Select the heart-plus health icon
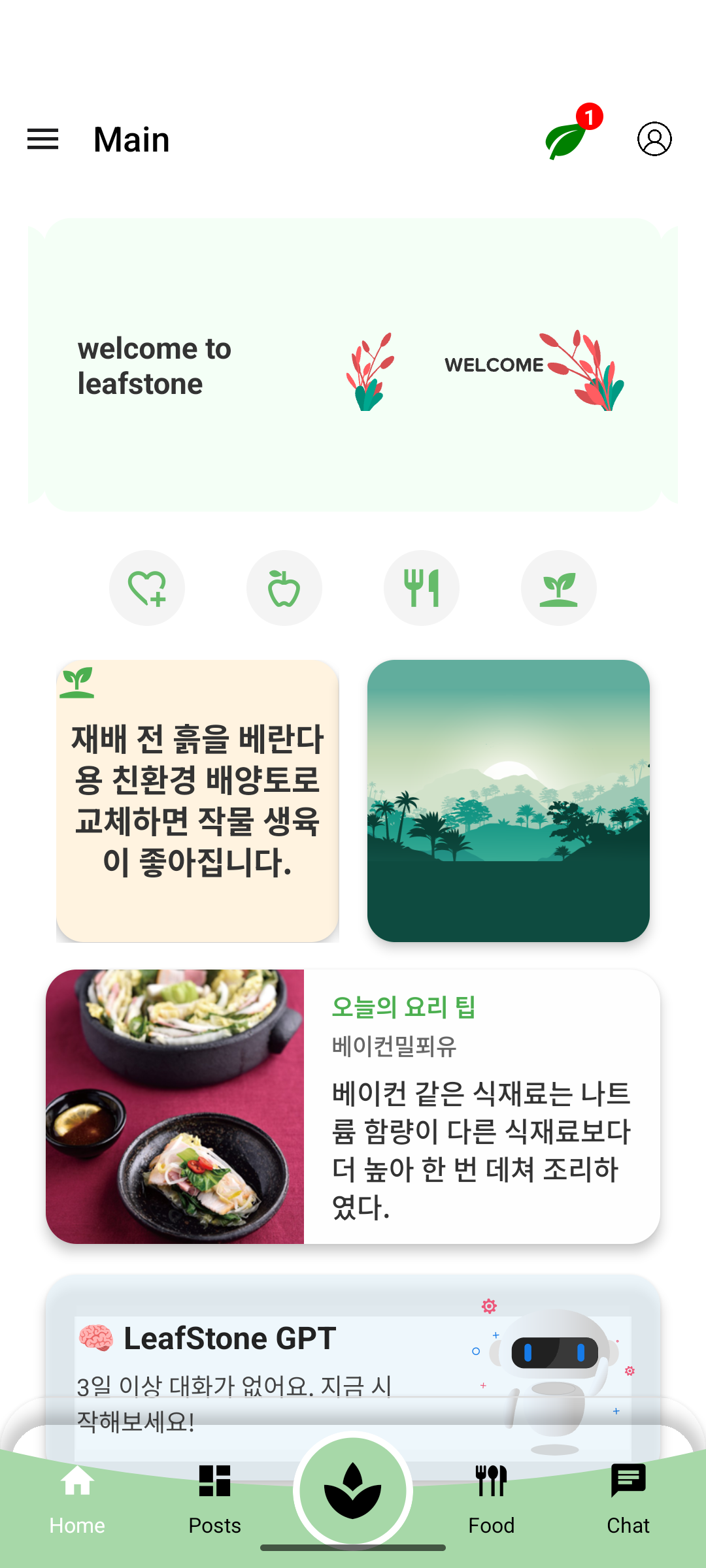This screenshot has width=706, height=1568. (147, 587)
